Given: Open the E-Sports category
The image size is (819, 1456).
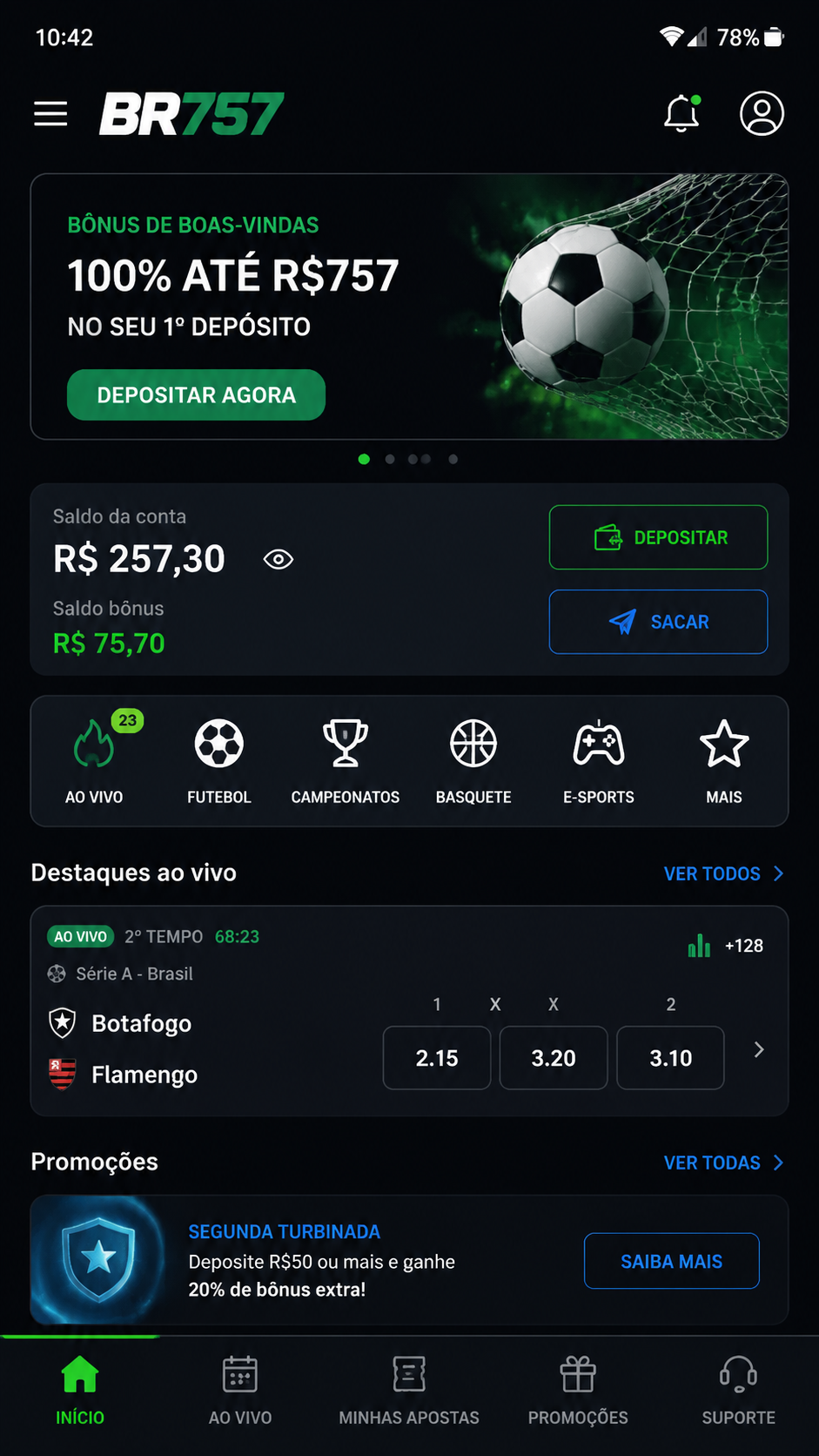Looking at the screenshot, I should tap(599, 759).
